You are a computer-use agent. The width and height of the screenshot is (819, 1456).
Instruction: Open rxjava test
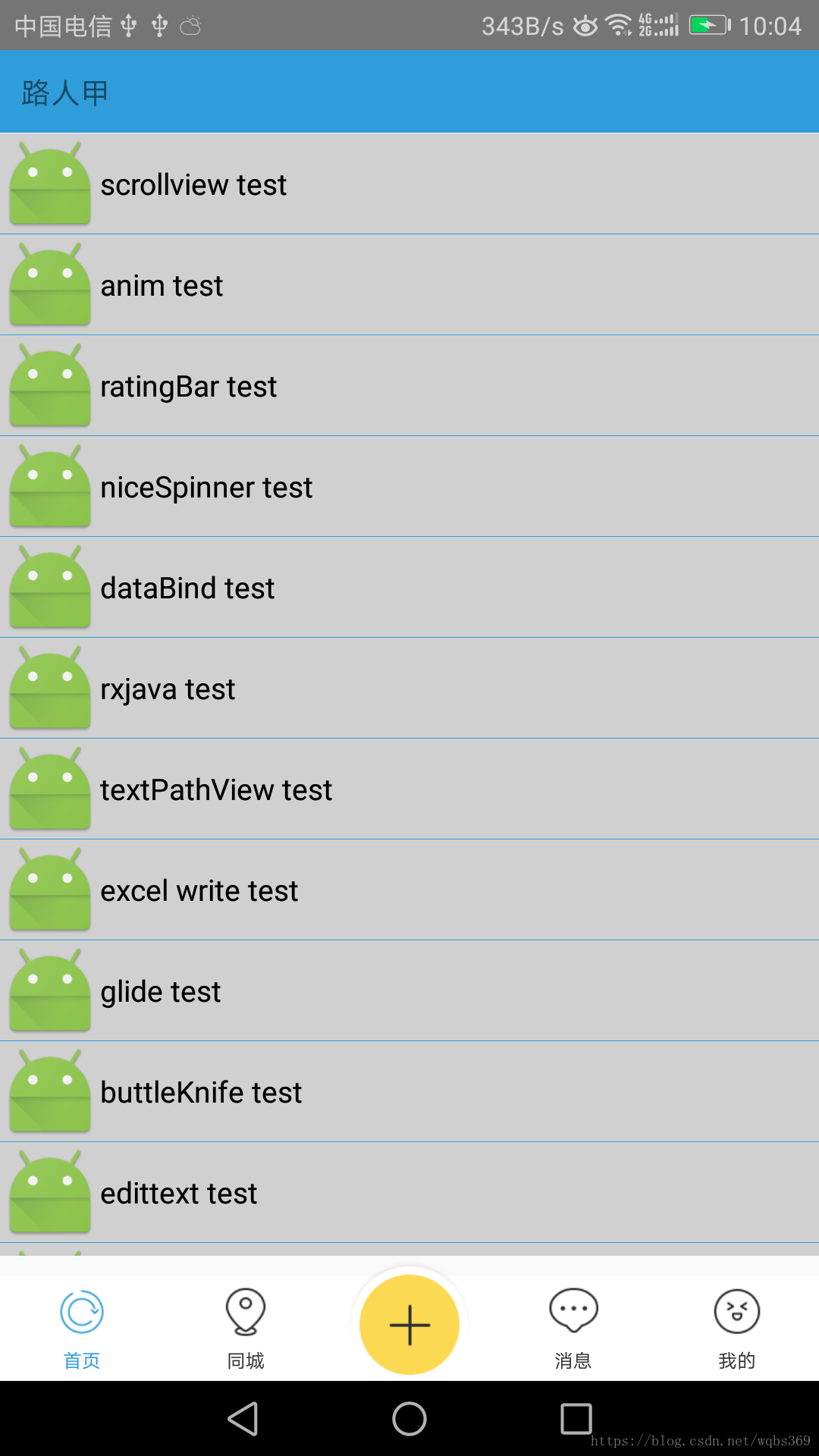(x=409, y=688)
